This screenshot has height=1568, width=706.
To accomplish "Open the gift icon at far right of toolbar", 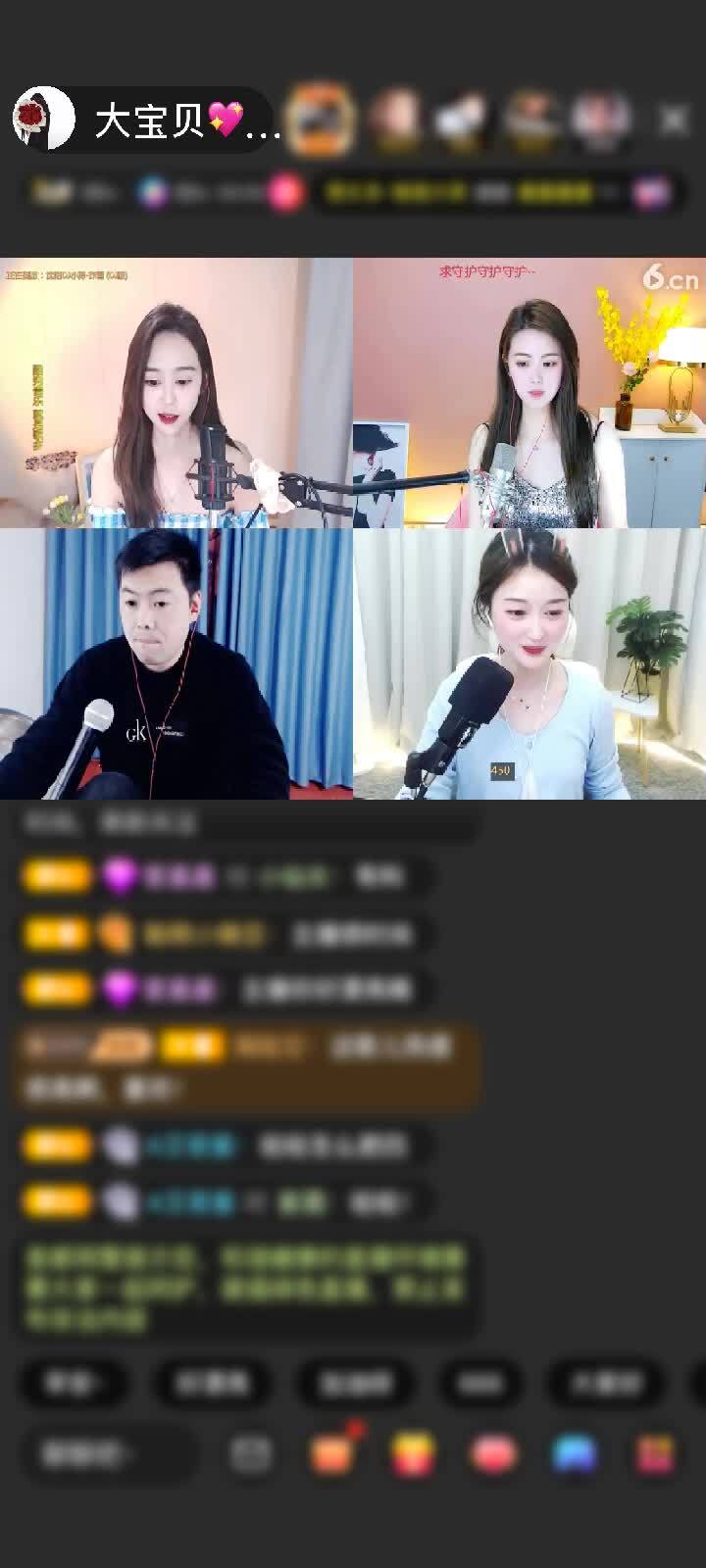I will (655, 1454).
